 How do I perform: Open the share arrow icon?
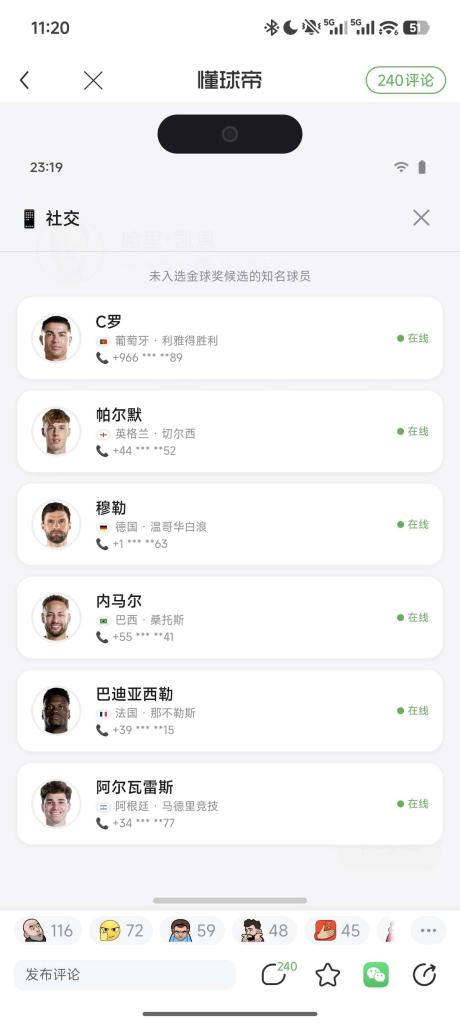(x=425, y=975)
